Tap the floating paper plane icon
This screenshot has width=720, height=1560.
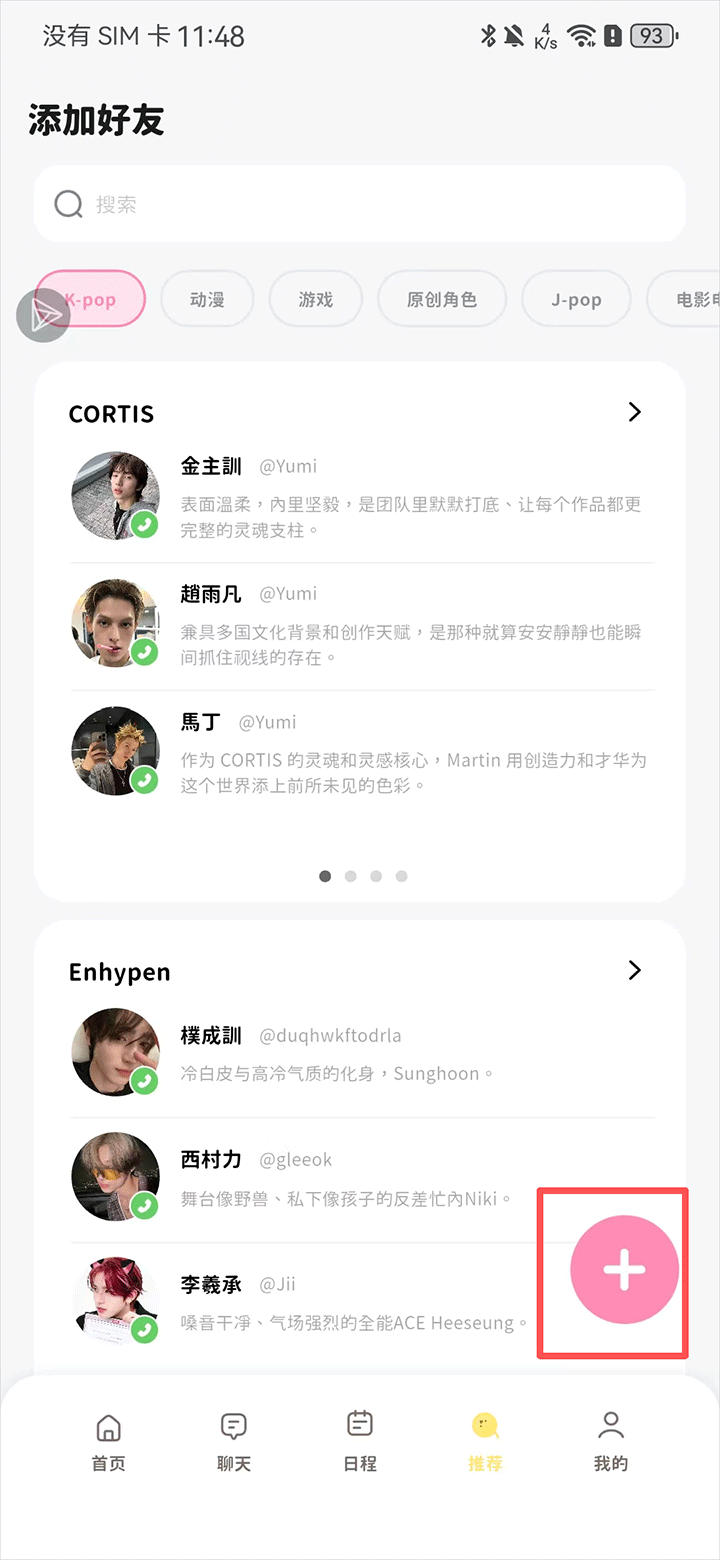point(43,316)
